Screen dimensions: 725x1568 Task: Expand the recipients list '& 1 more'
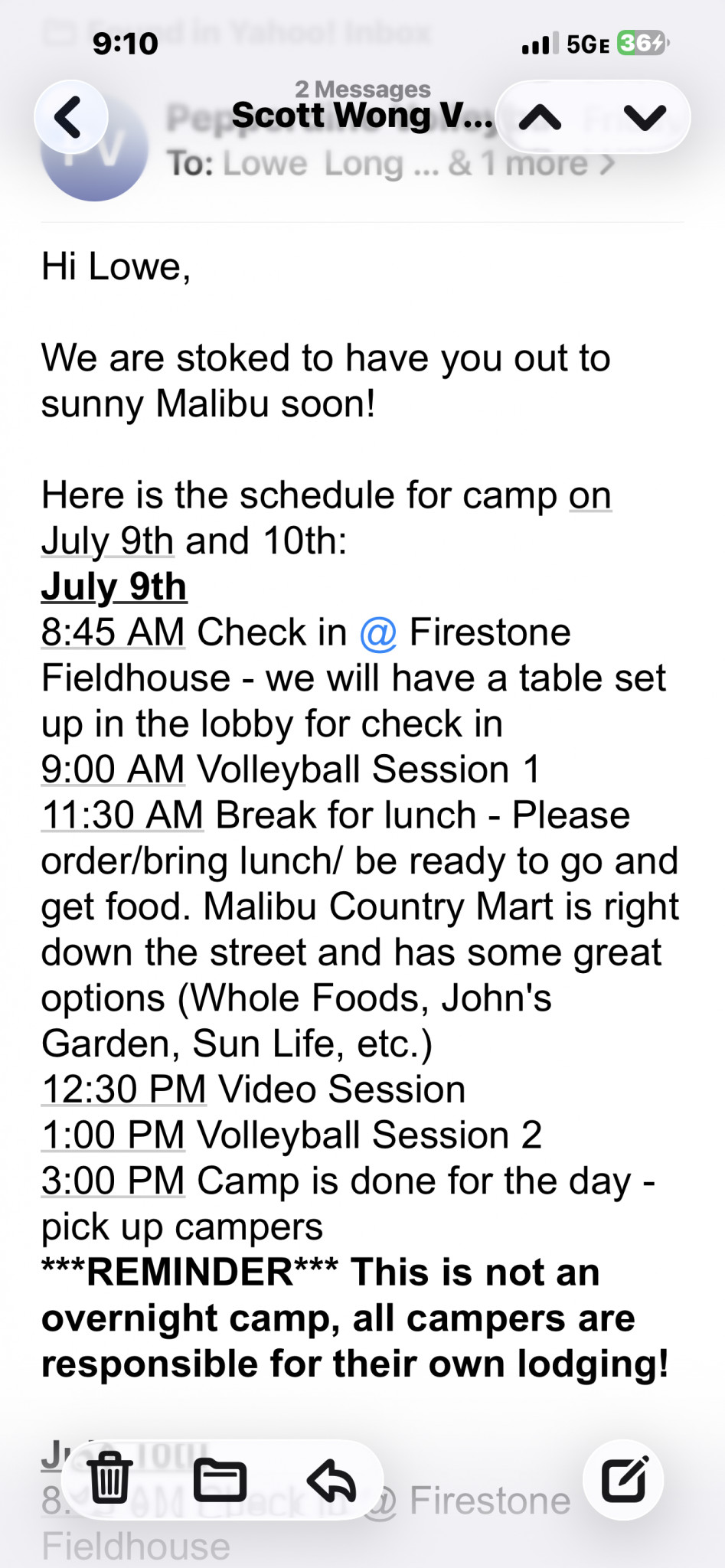[x=531, y=164]
